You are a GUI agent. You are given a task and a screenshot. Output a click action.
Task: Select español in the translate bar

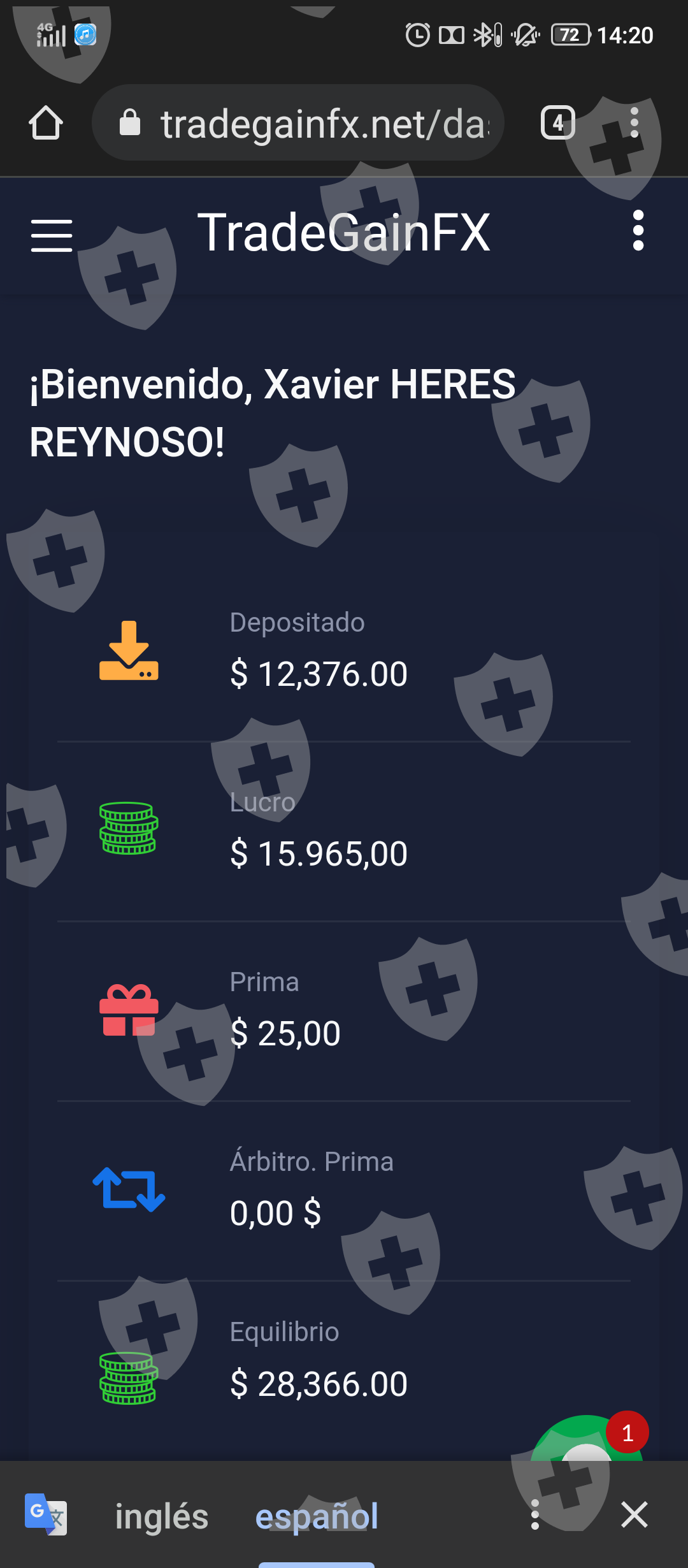[x=317, y=1516]
